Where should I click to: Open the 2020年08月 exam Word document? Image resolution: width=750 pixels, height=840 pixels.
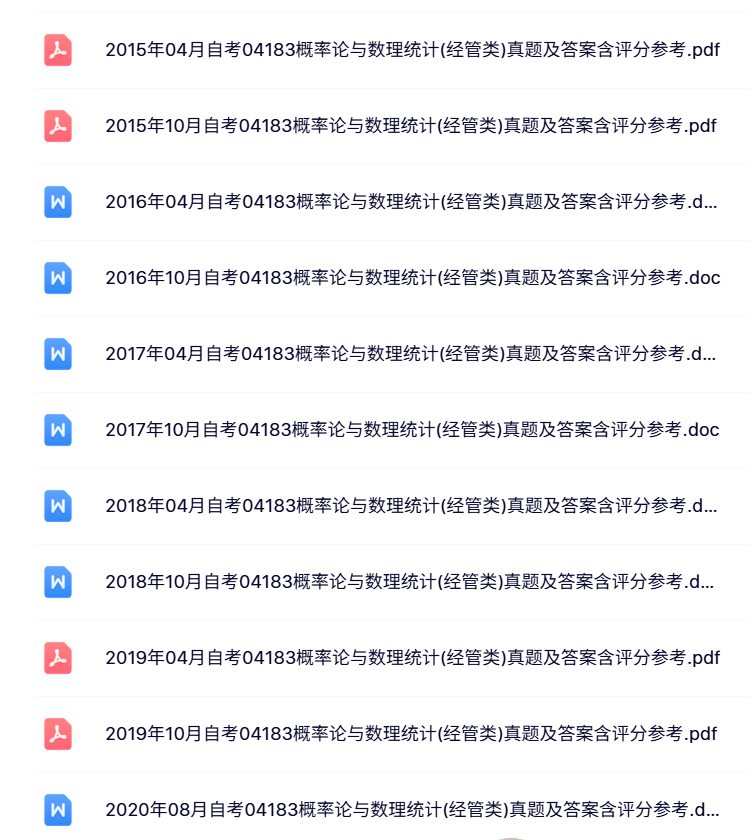(411, 810)
